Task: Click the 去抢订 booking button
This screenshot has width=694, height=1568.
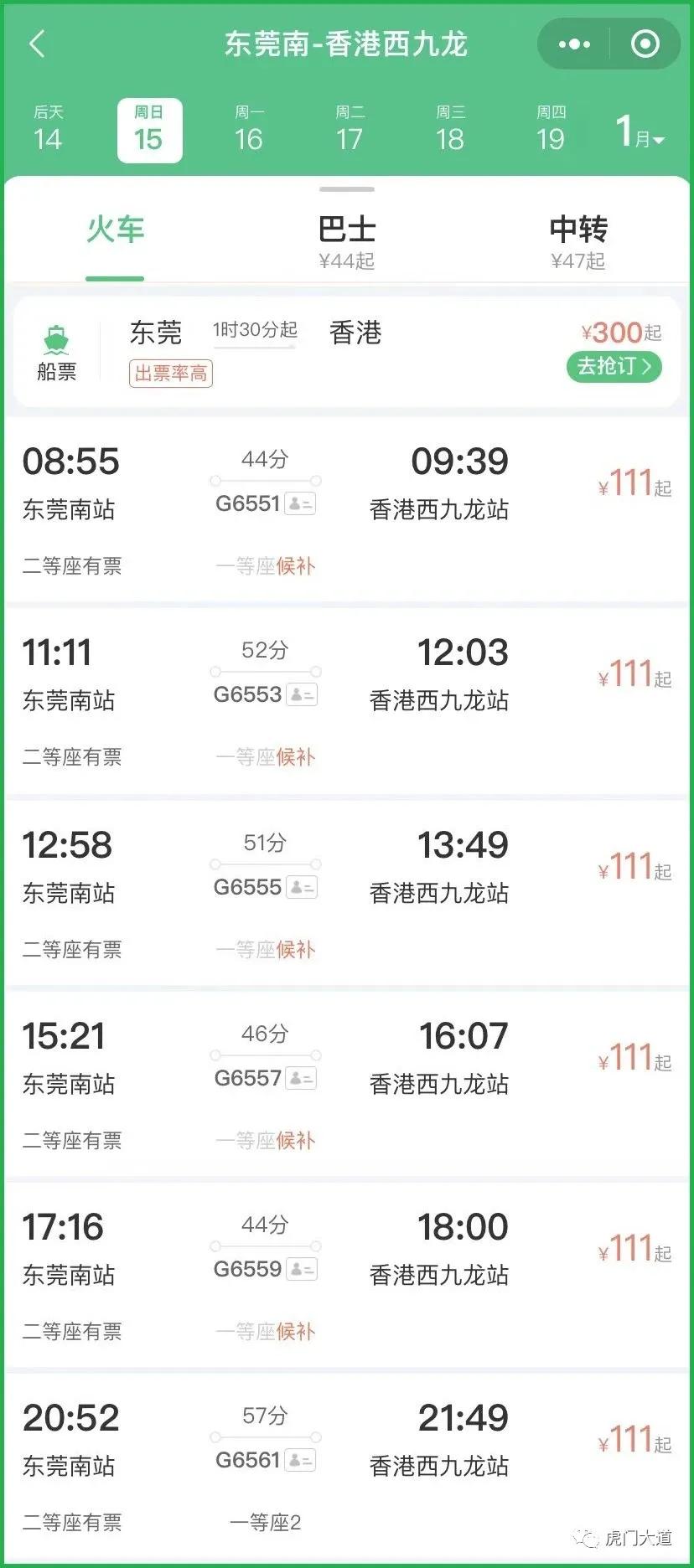Action: coord(613,367)
